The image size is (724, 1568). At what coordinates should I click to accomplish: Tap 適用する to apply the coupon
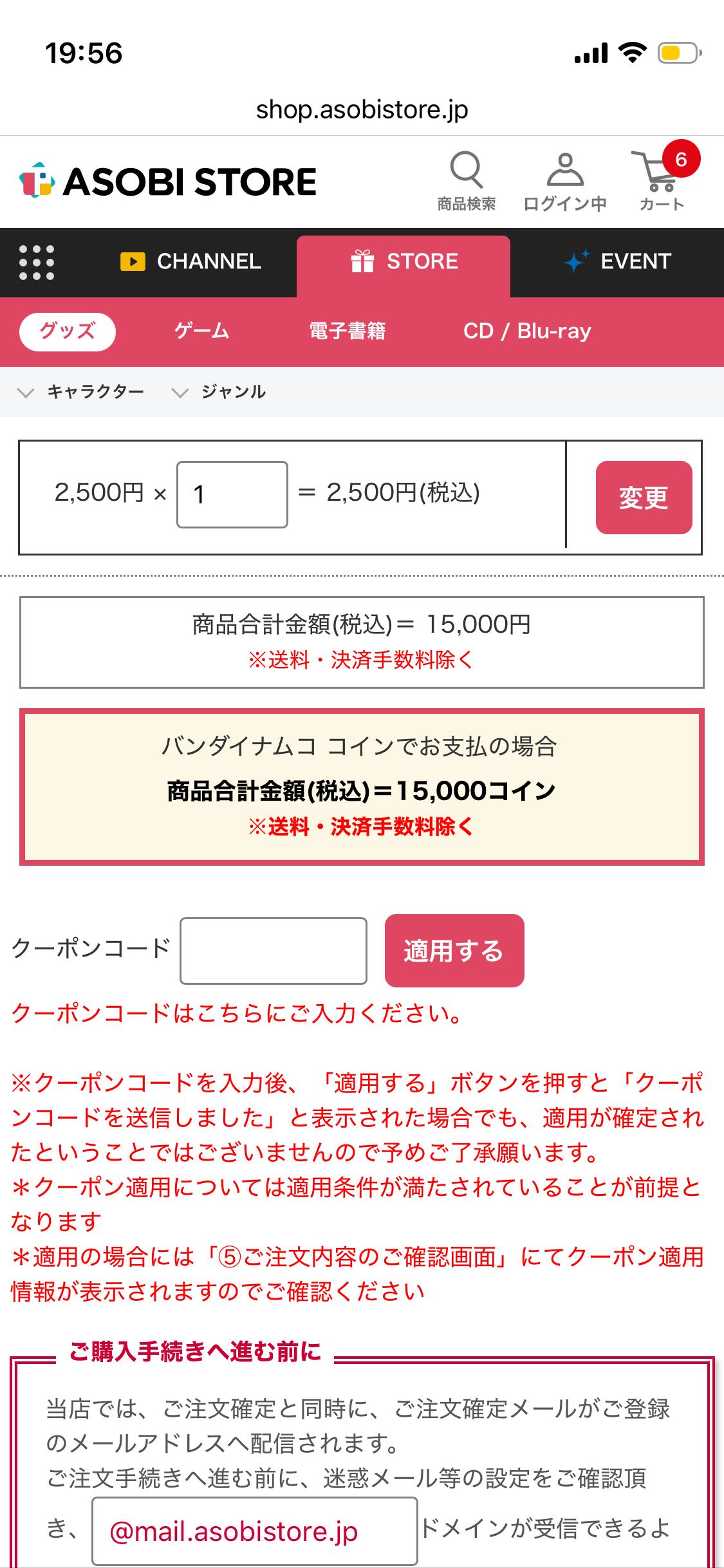[x=454, y=951]
